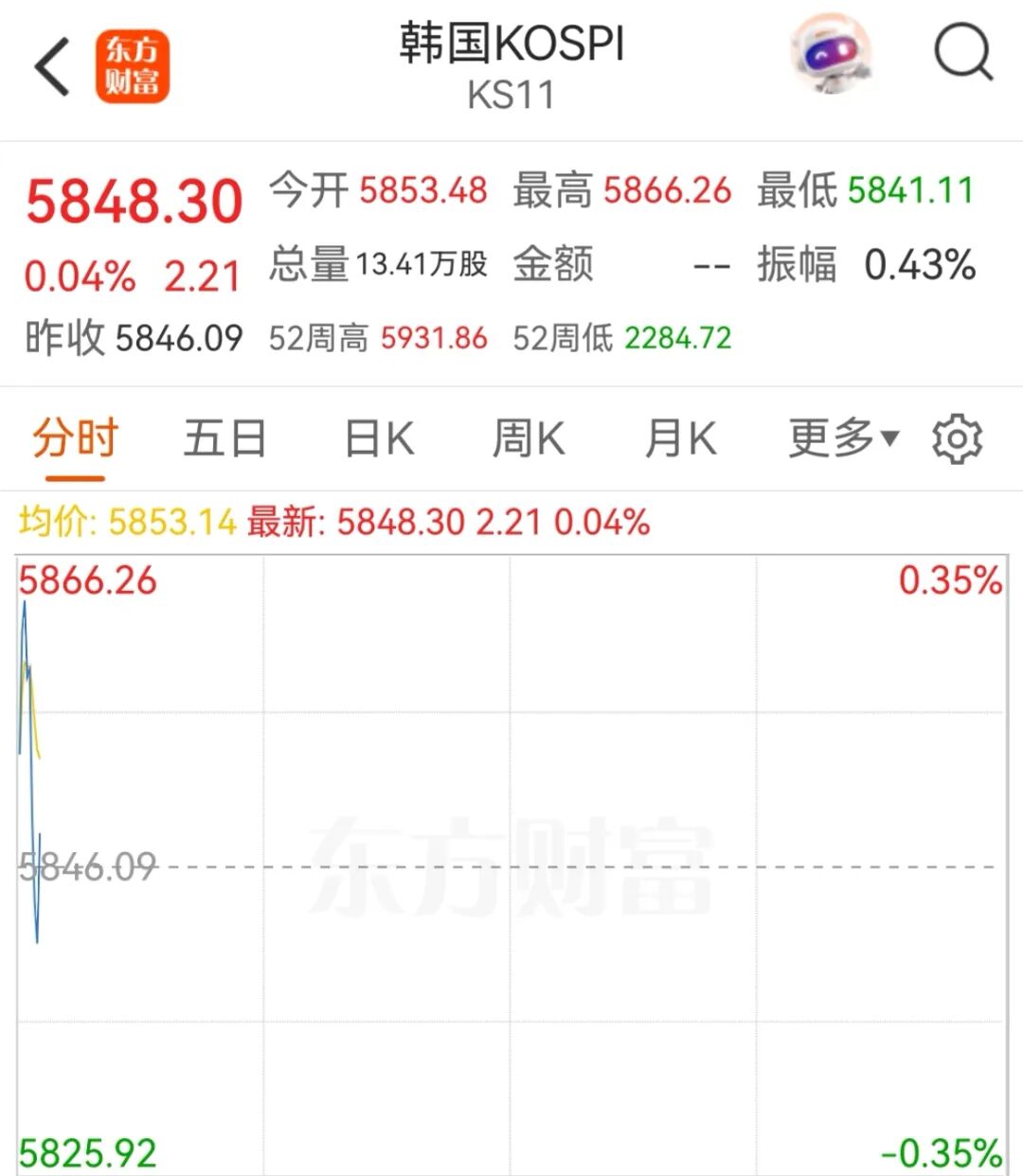Expand the 更多 dropdown

point(843,438)
